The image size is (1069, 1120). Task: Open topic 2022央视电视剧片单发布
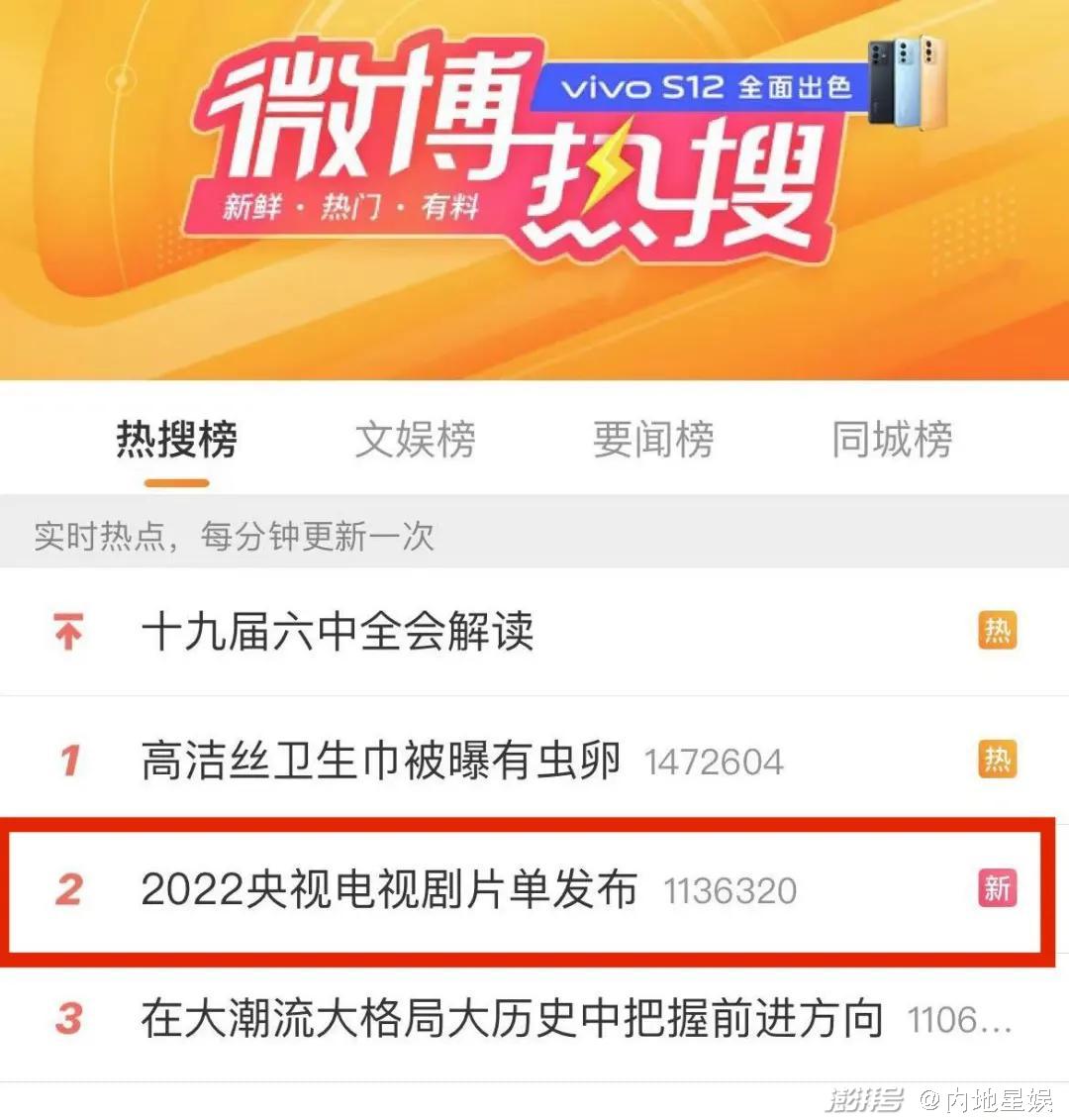click(389, 889)
